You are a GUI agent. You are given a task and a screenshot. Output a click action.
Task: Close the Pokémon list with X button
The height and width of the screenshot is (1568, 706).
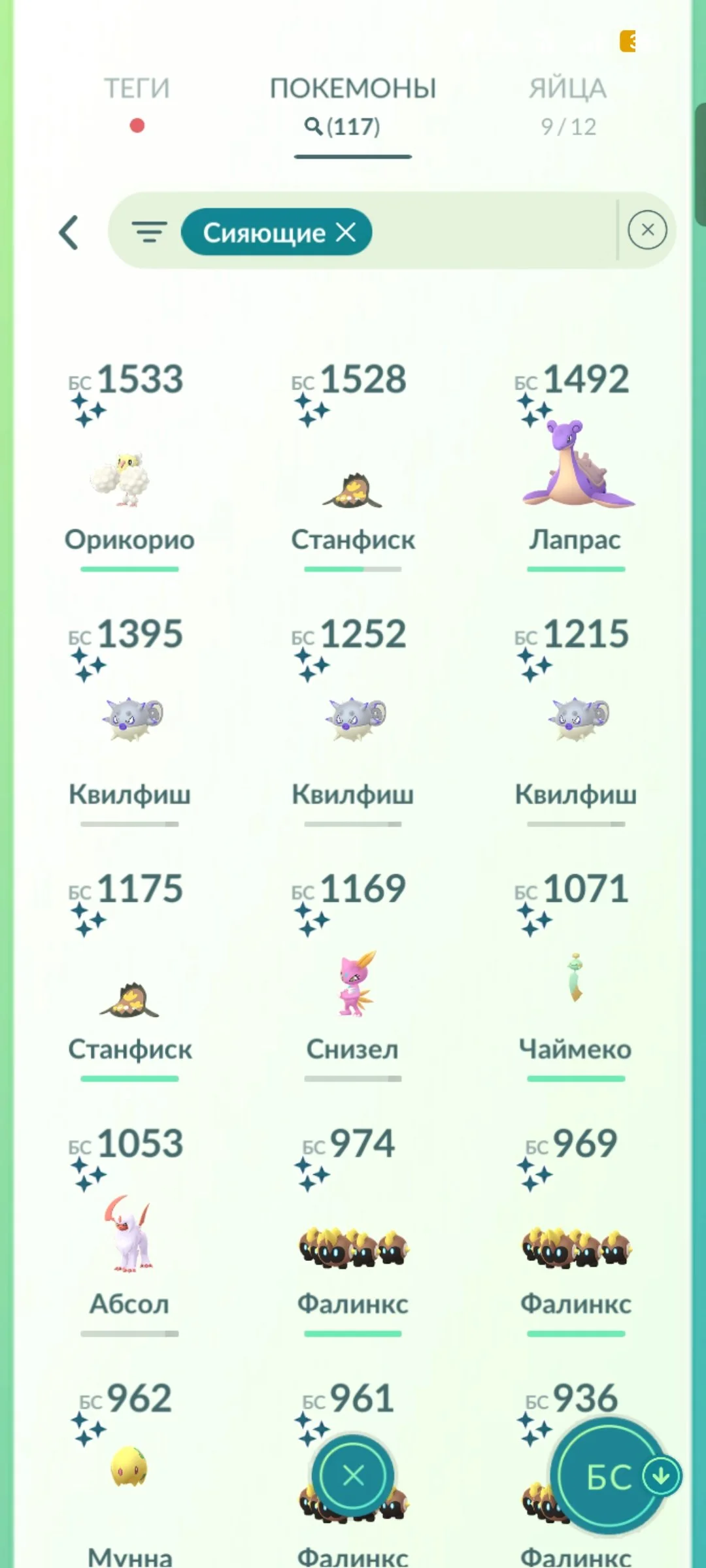coord(353,1476)
